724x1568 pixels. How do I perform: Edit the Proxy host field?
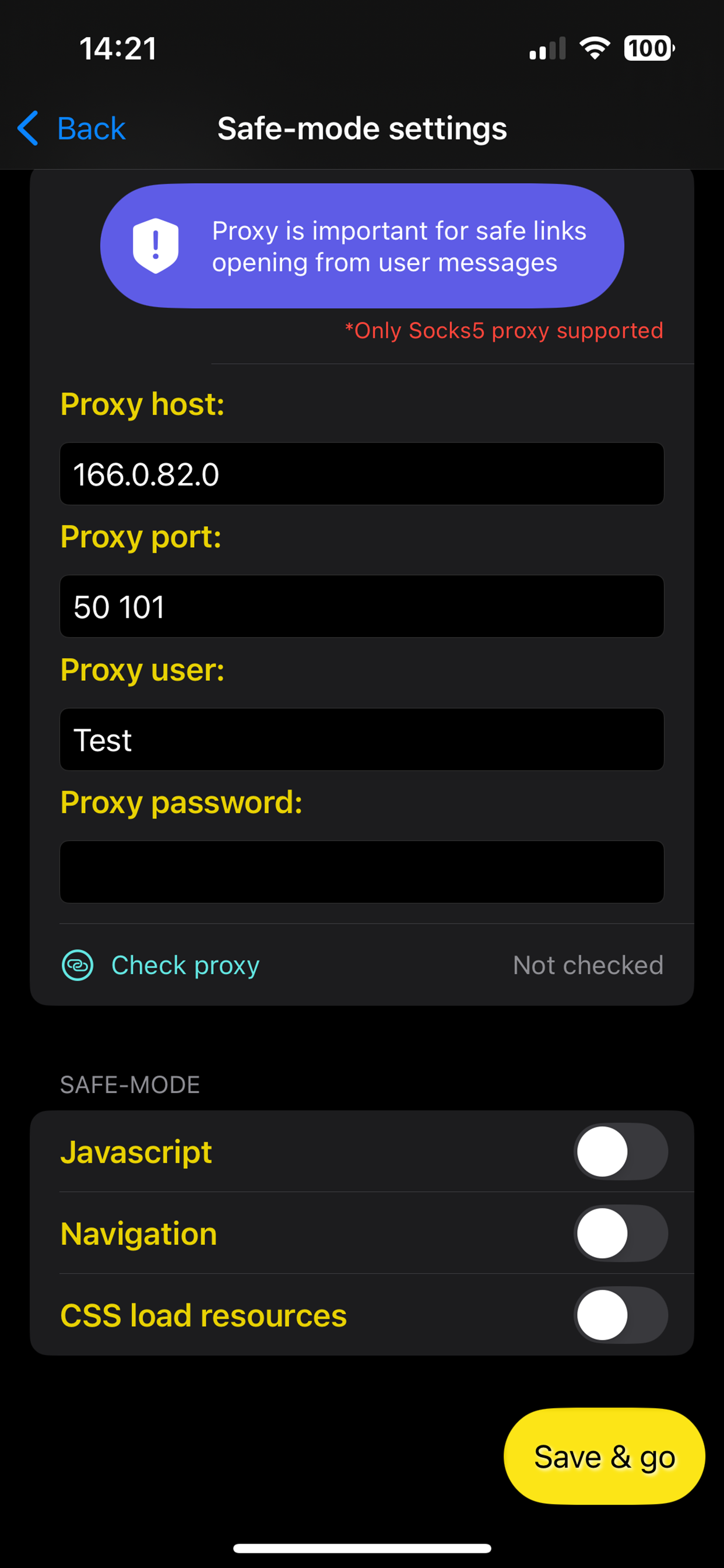click(361, 474)
